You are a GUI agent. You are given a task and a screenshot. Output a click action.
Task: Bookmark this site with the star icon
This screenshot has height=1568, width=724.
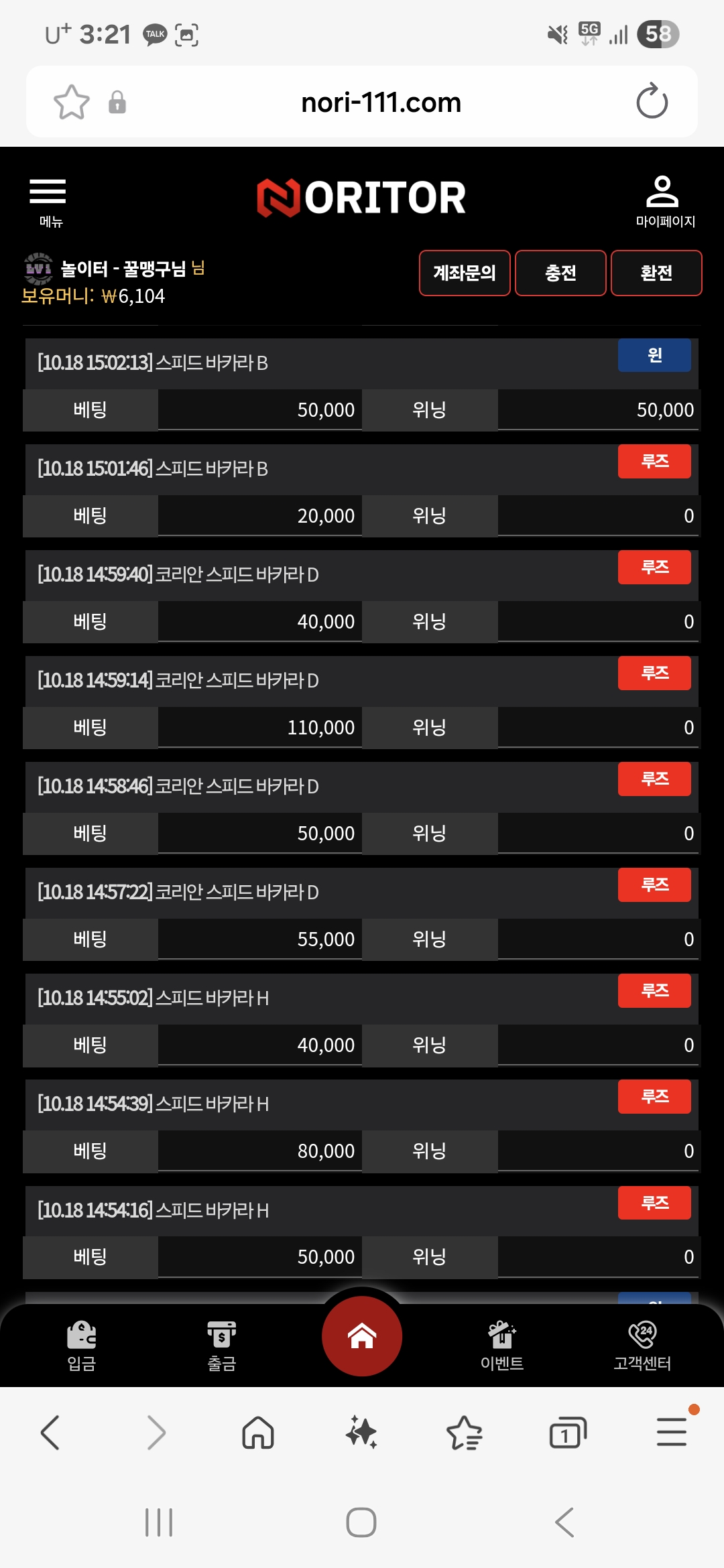[x=71, y=102]
